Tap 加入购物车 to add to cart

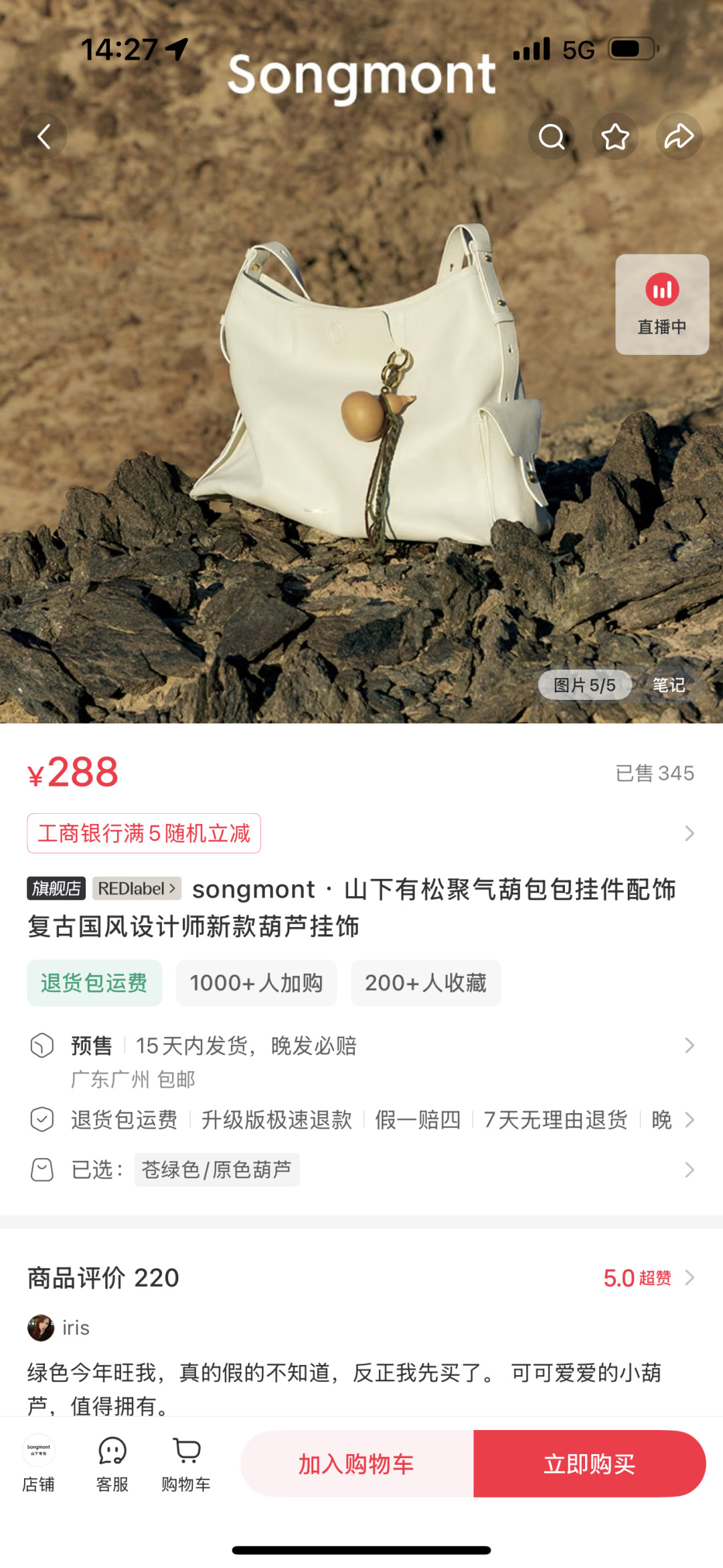357,1464
